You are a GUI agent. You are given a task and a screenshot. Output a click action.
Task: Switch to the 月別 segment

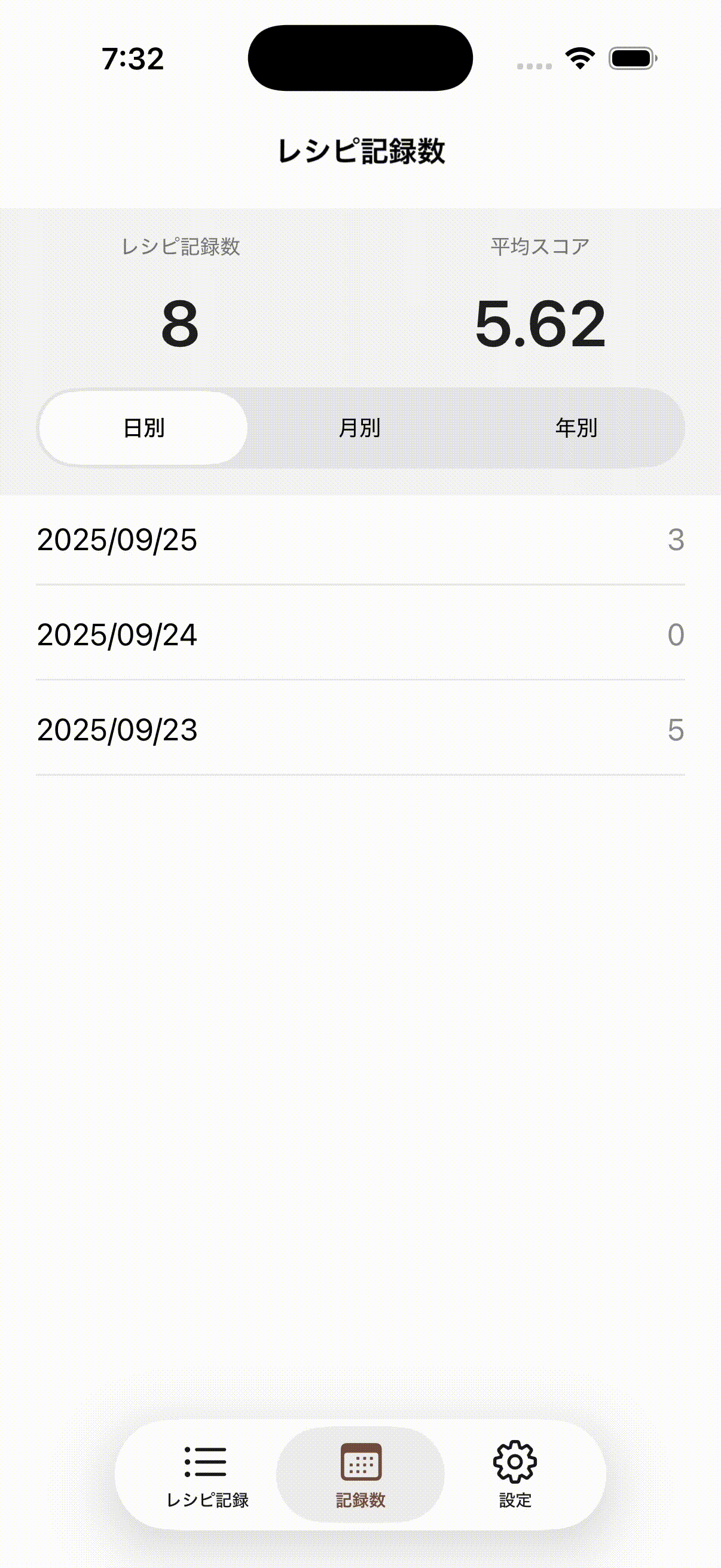click(359, 428)
